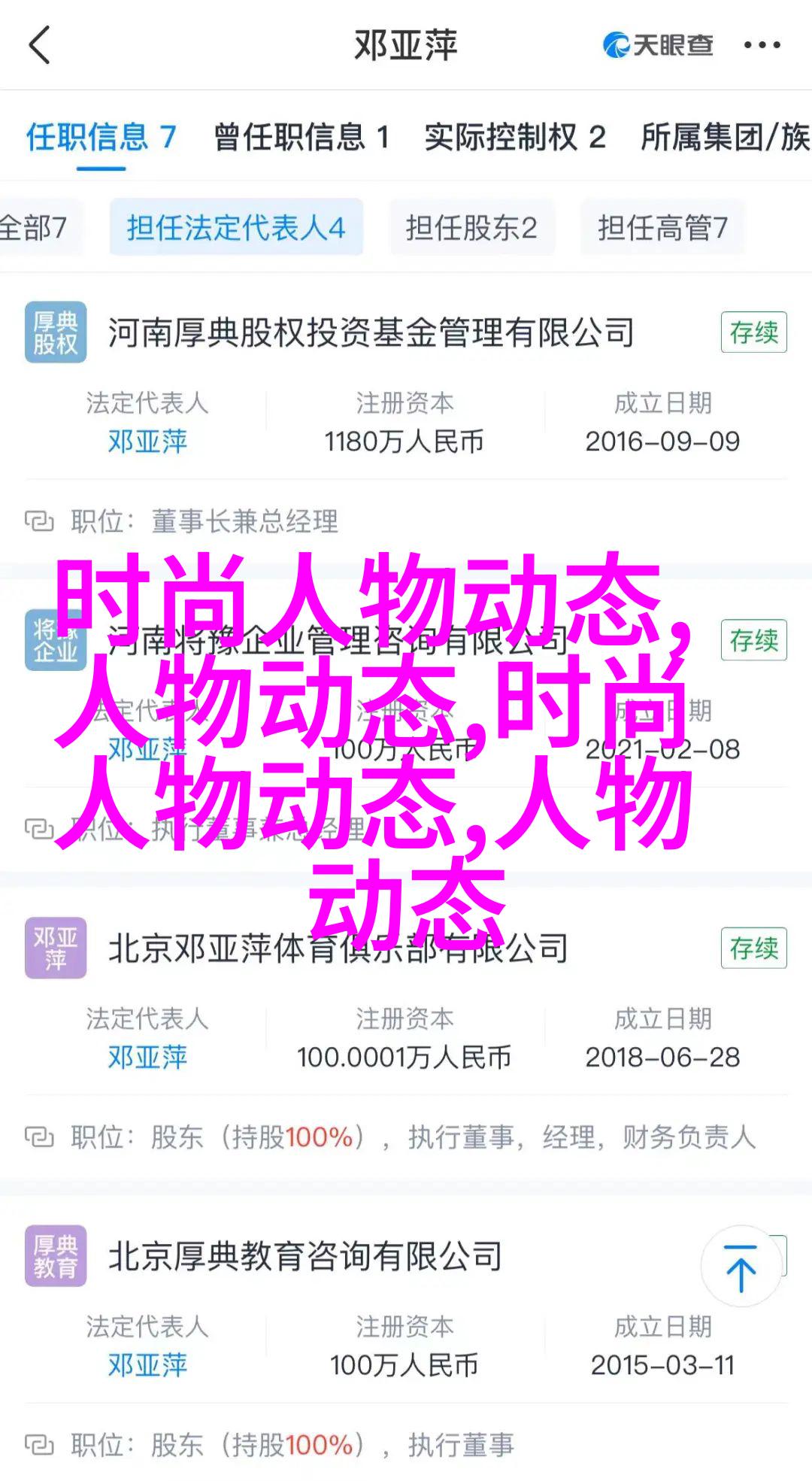Go back using the top-left arrow
Image resolution: width=812 pixels, height=1481 pixels.
coord(40,45)
